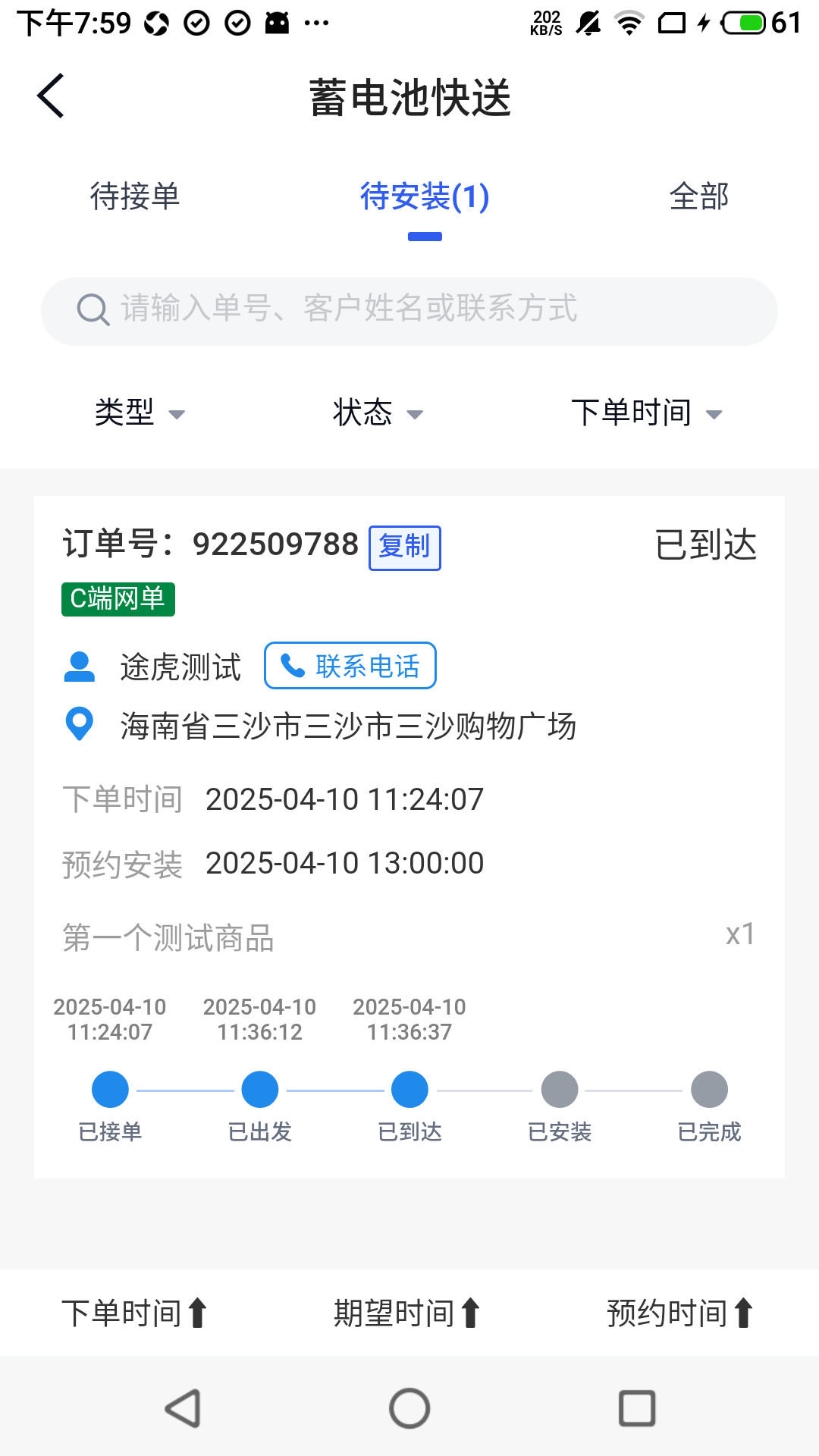Tap the 已到达 progress dot

pyautogui.click(x=409, y=1087)
